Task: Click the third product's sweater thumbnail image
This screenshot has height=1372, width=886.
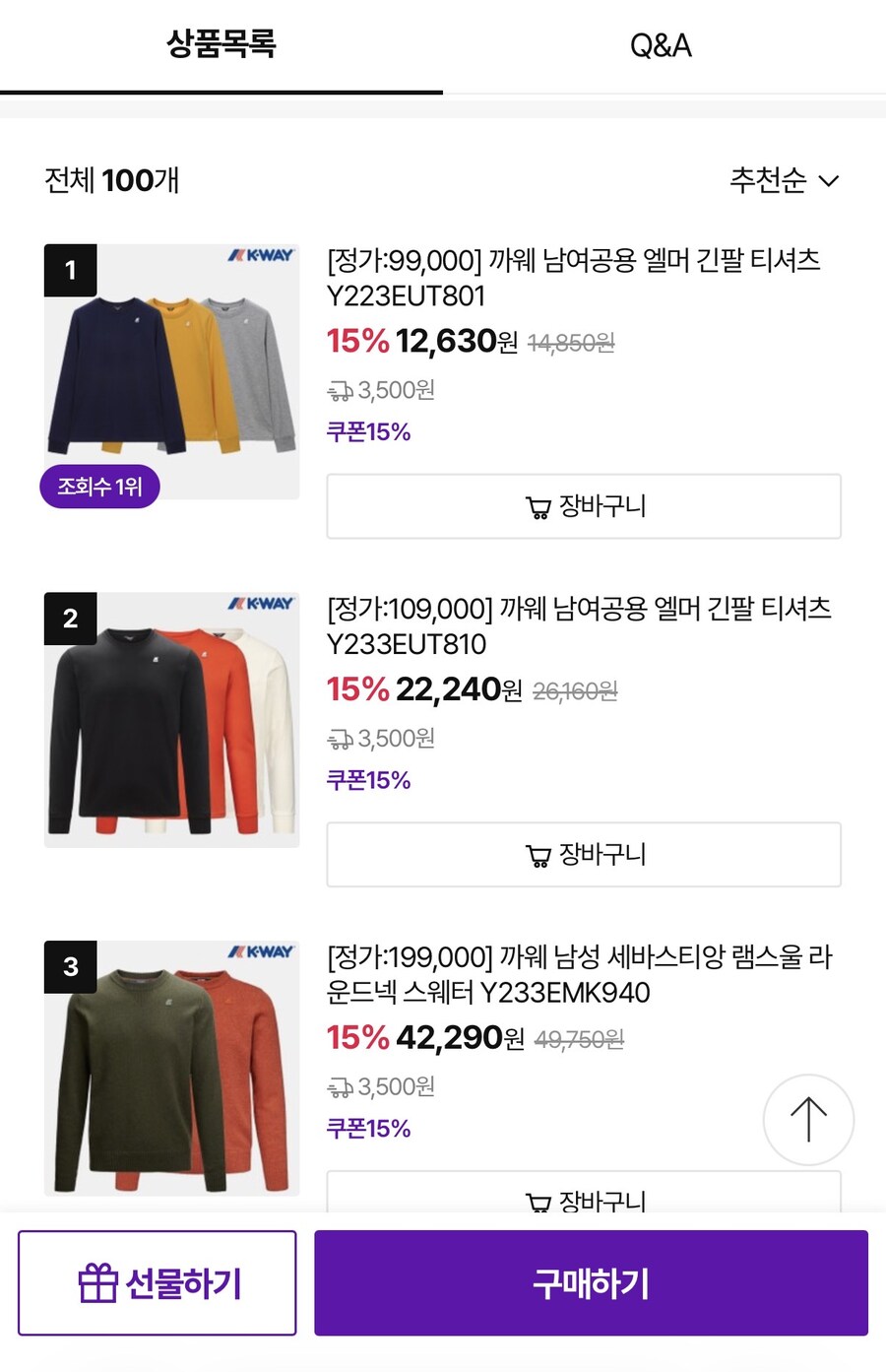Action: (x=171, y=1067)
